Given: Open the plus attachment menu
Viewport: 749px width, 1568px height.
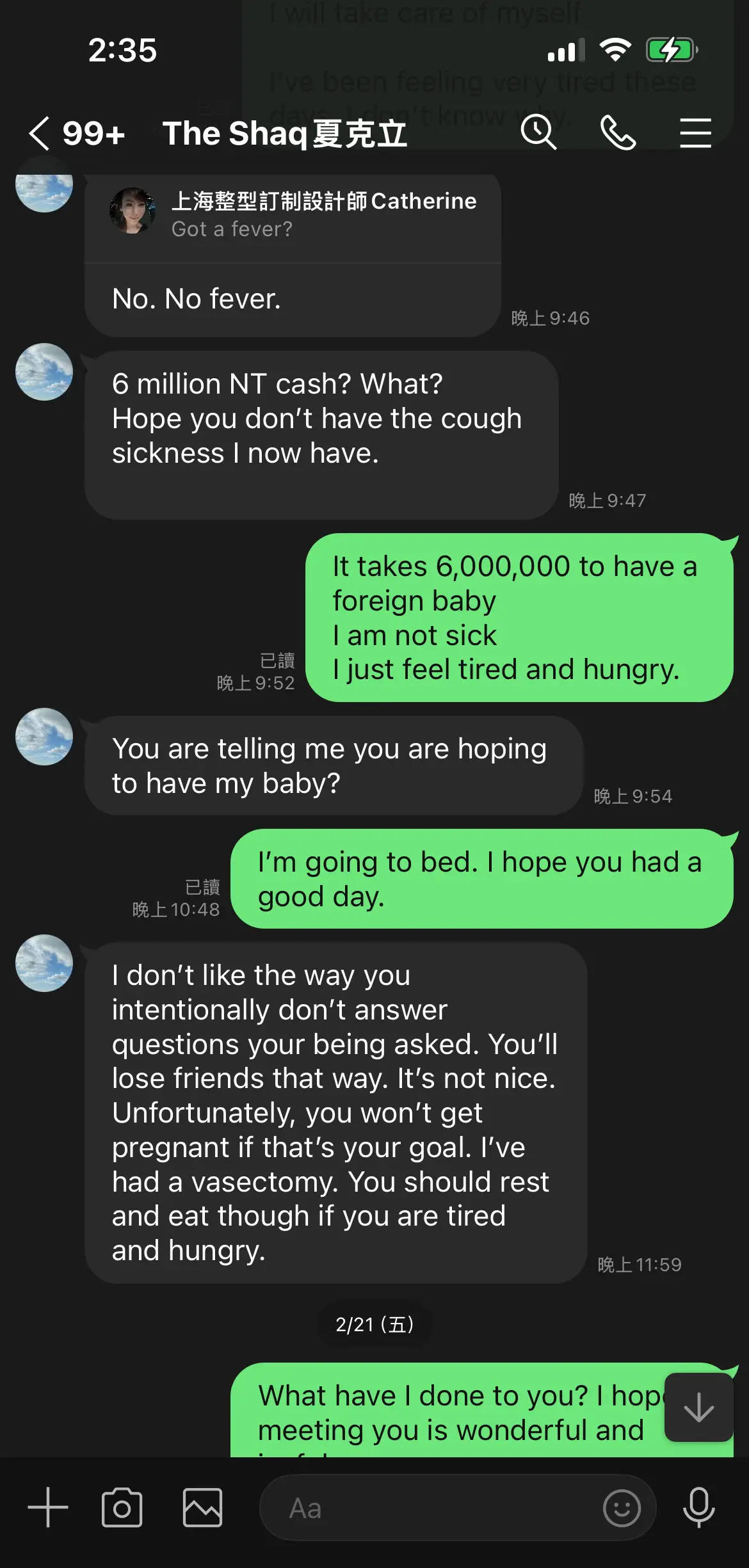Looking at the screenshot, I should coord(48,1508).
